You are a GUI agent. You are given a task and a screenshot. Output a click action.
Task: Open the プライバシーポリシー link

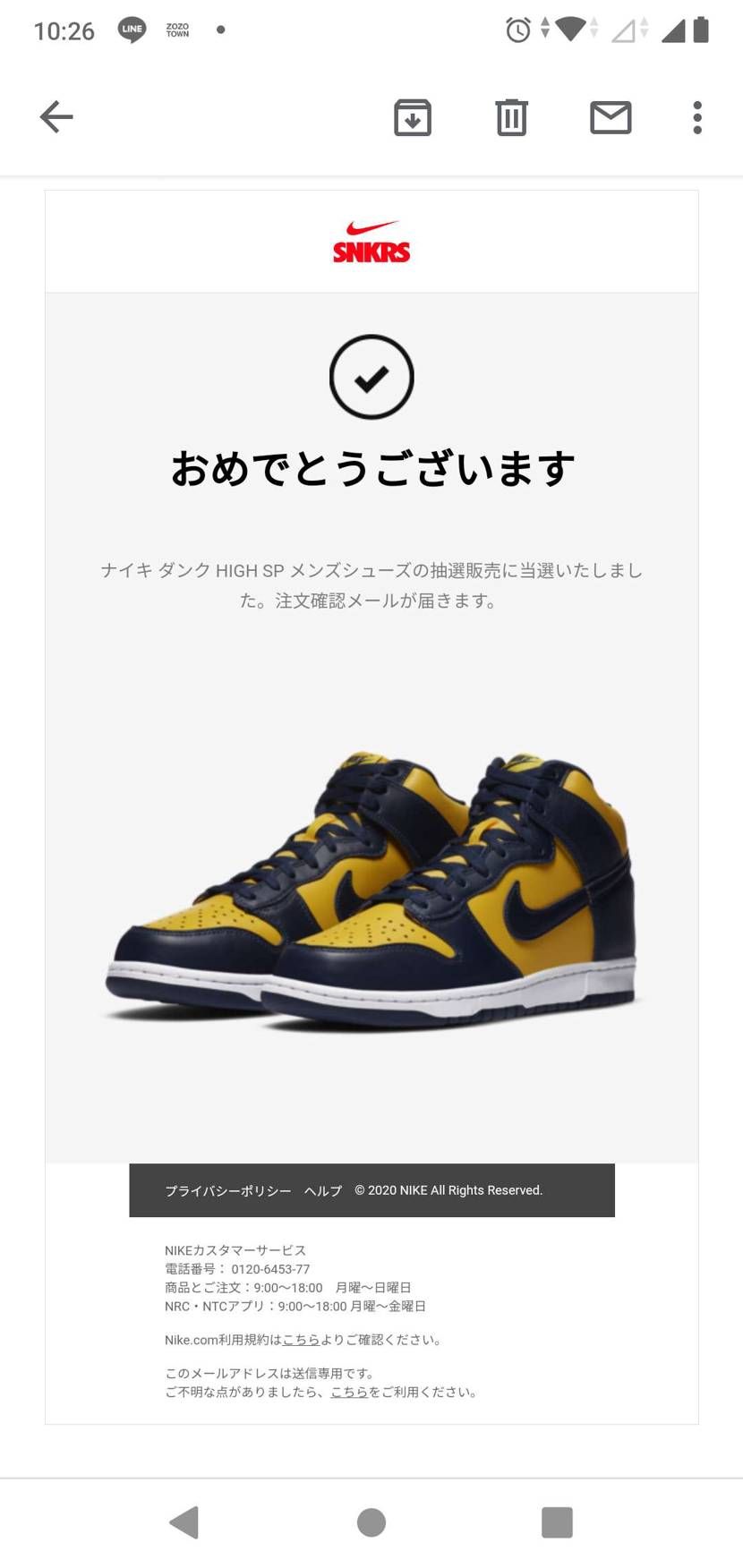pyautogui.click(x=227, y=1190)
